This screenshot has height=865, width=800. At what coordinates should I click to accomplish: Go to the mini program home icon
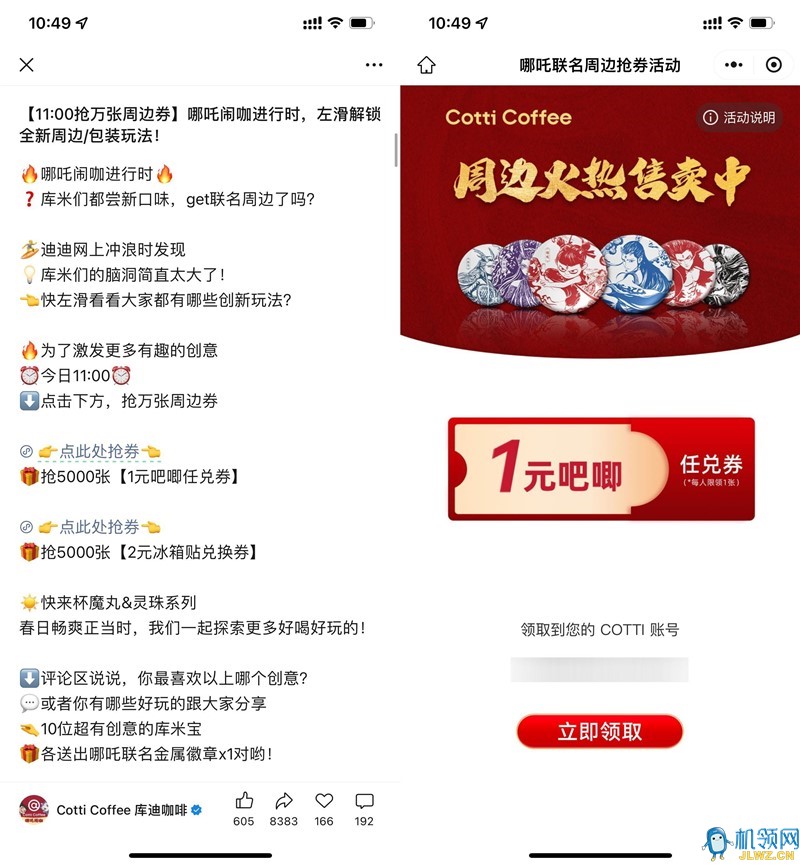[427, 65]
